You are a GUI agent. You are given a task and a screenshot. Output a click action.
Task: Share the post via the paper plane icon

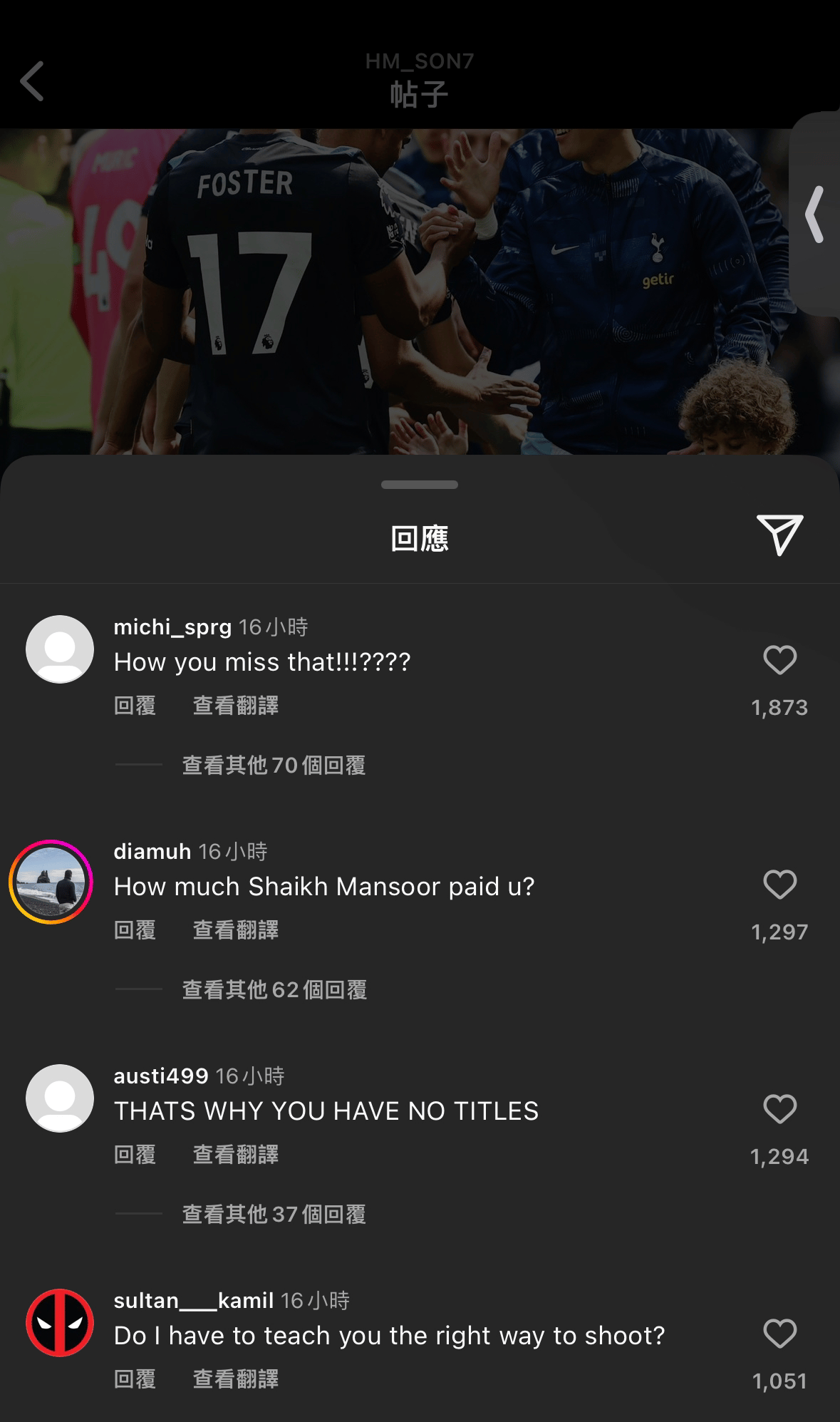pos(779,535)
